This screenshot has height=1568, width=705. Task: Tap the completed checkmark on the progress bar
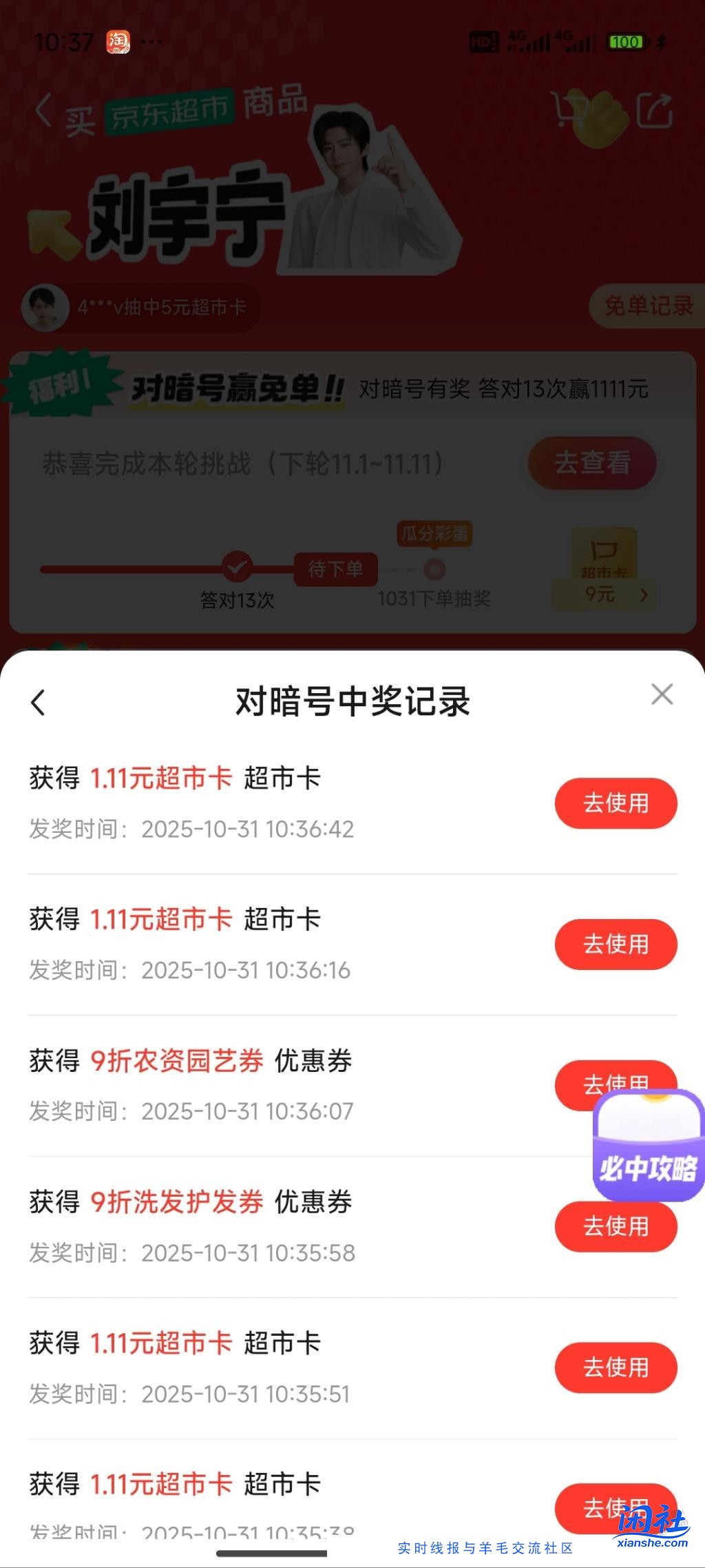(237, 567)
